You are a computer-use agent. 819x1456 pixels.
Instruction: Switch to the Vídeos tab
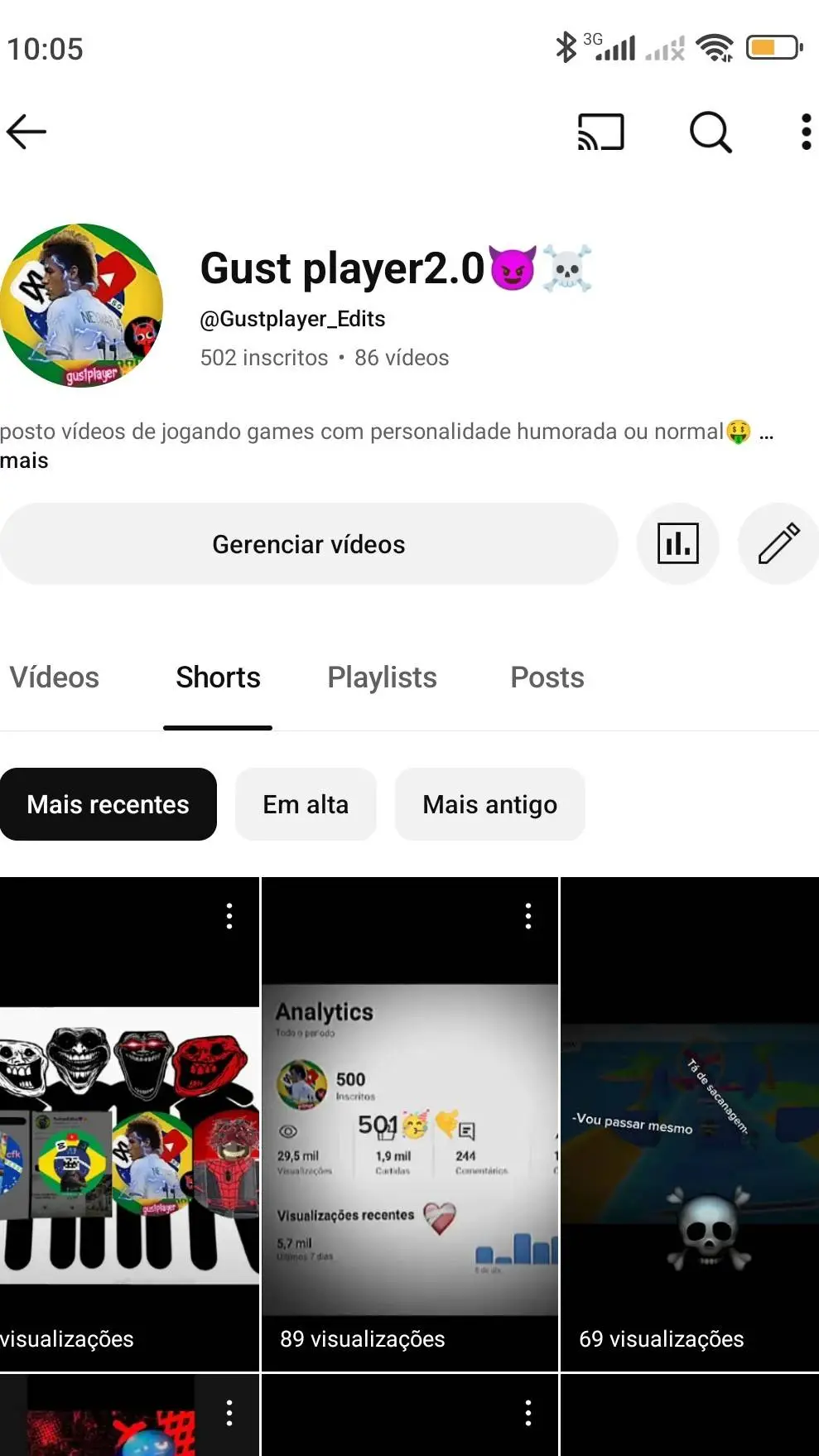point(55,677)
